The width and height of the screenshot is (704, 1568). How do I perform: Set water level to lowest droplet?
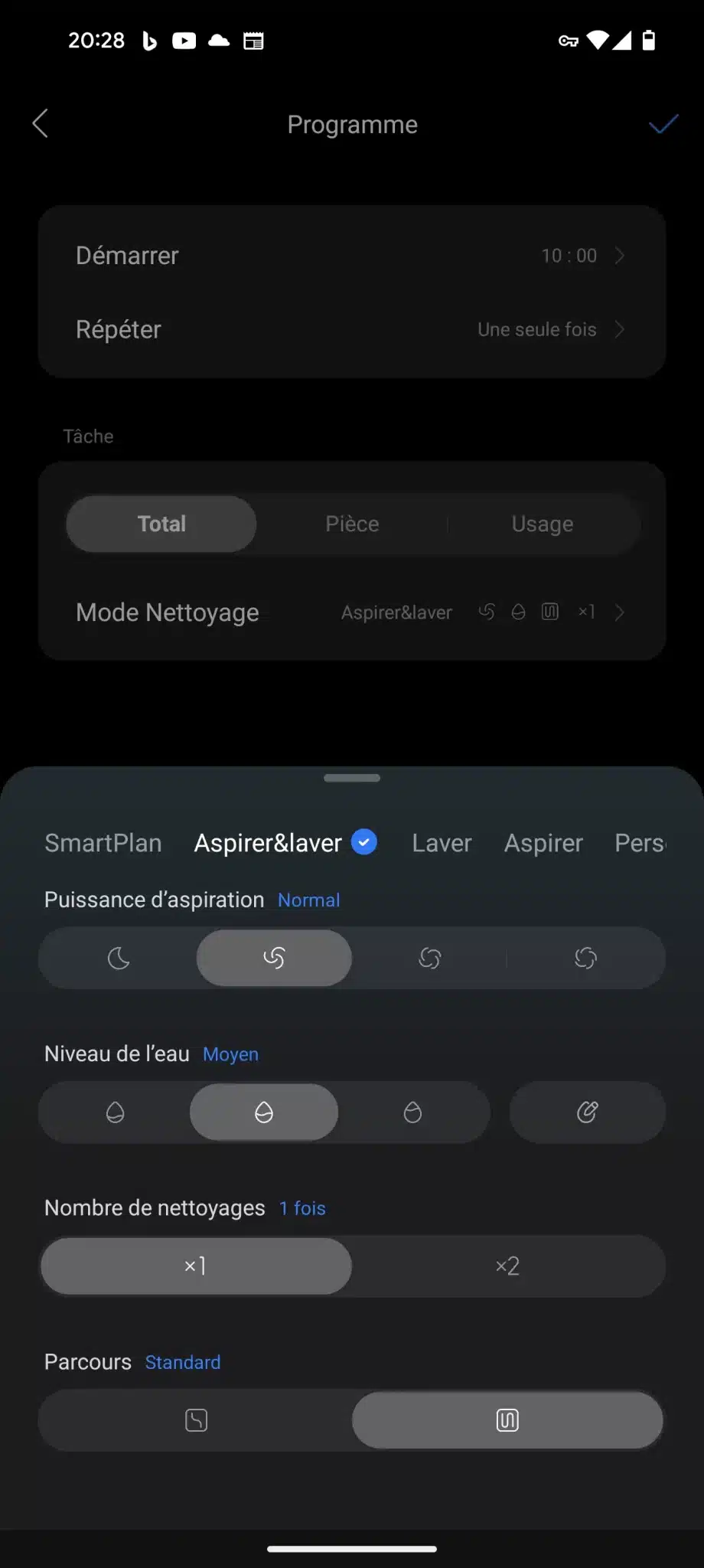(115, 1112)
